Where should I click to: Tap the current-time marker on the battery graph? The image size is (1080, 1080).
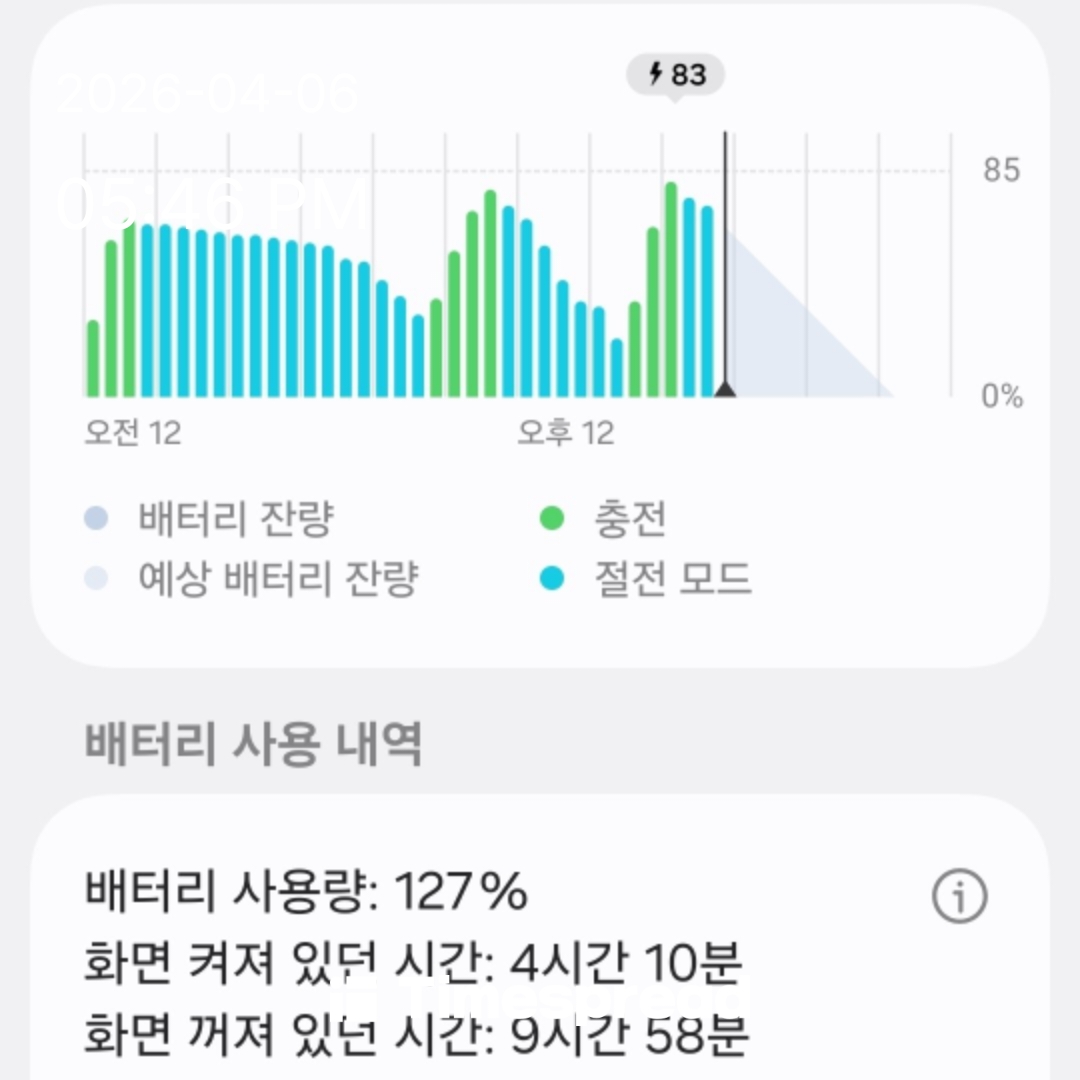click(x=725, y=388)
